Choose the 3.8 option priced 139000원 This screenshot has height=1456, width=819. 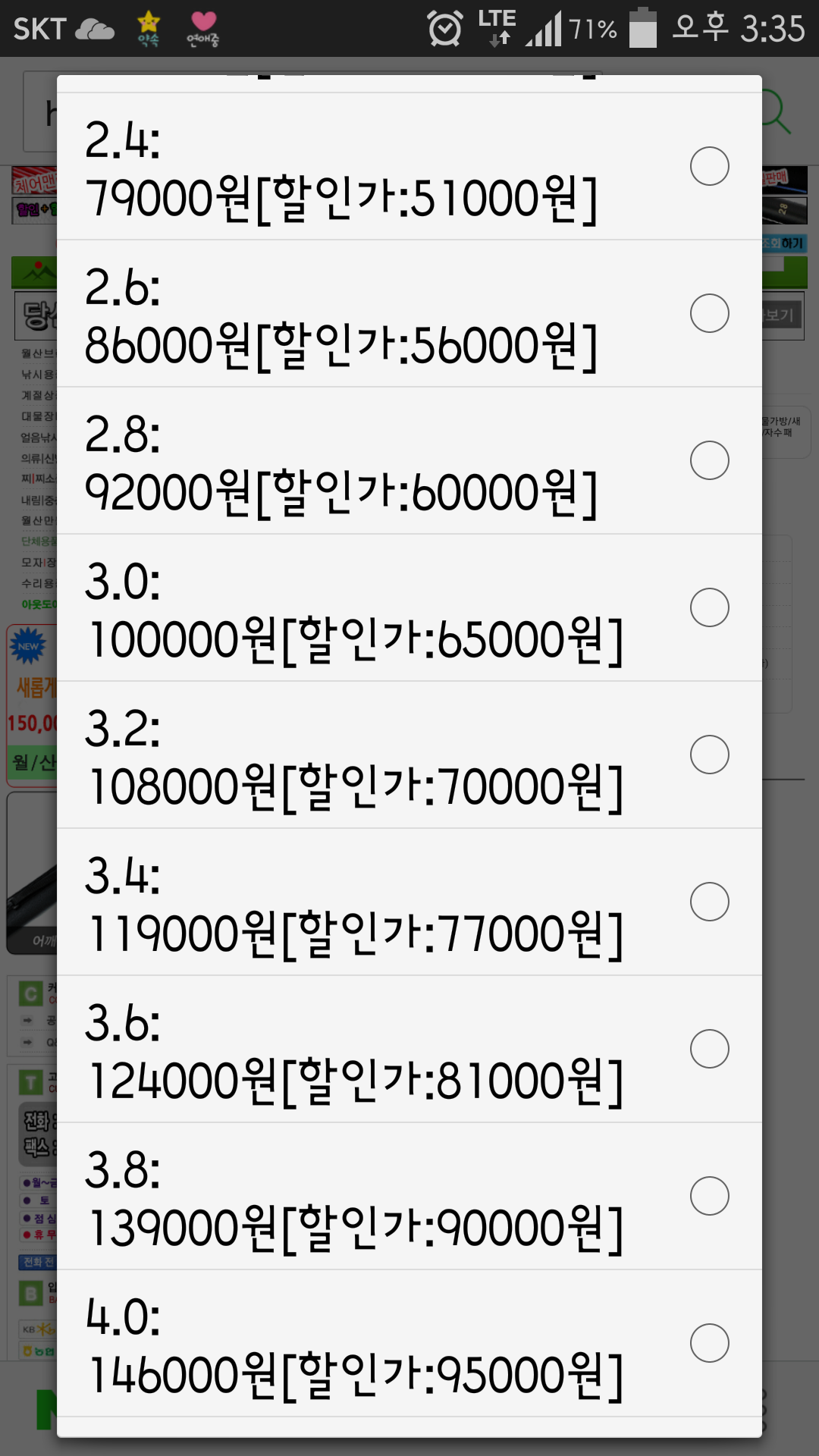point(409,1197)
